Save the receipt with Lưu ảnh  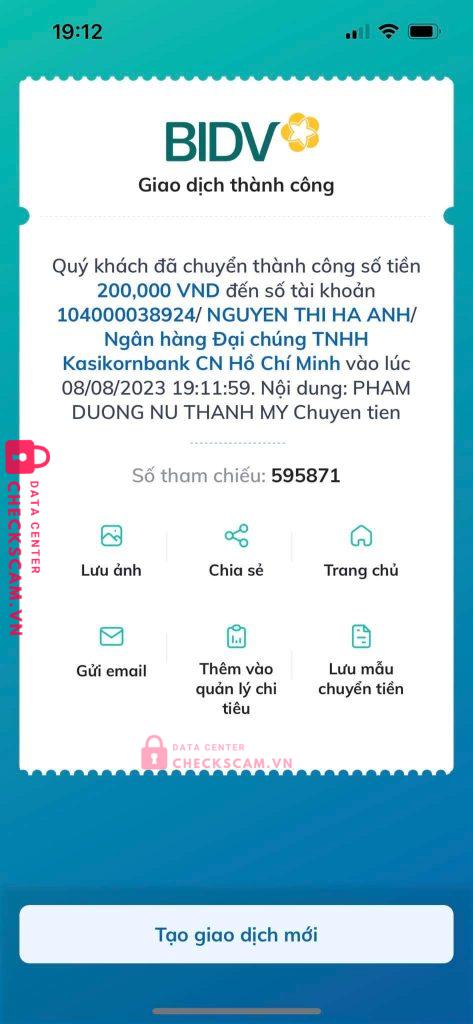click(x=111, y=551)
